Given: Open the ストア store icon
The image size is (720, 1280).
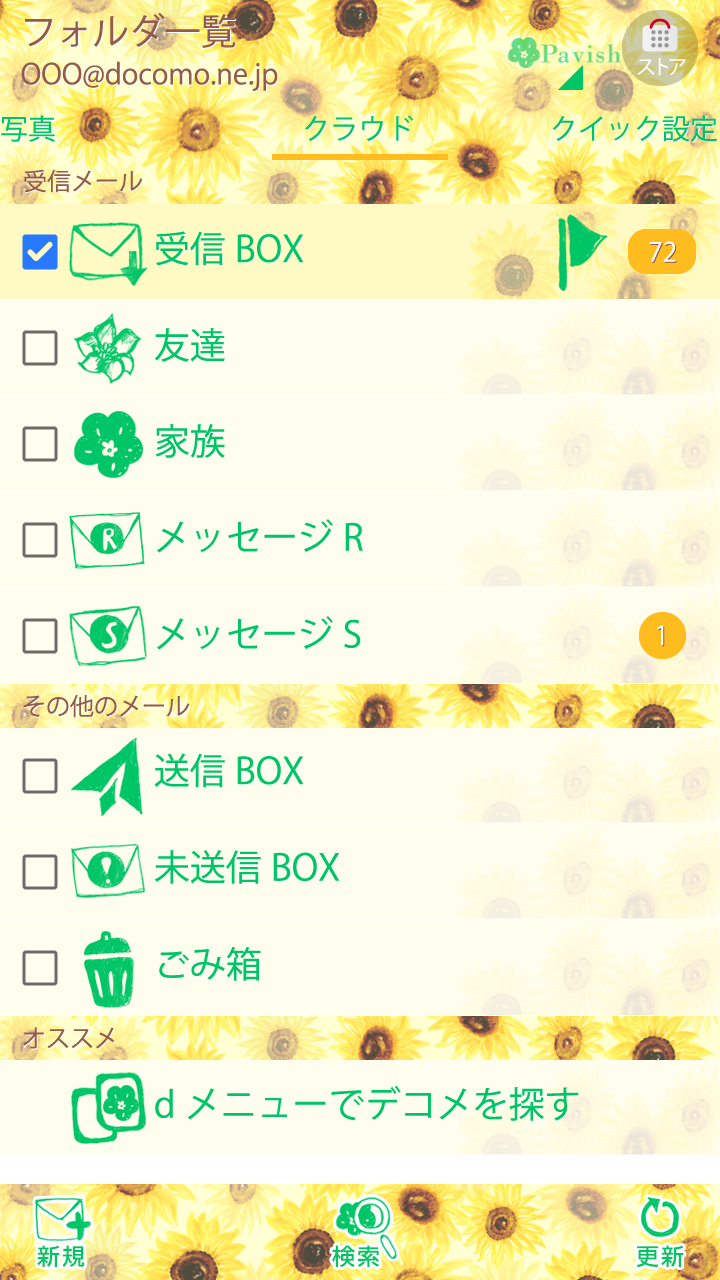Looking at the screenshot, I should click(x=660, y=47).
